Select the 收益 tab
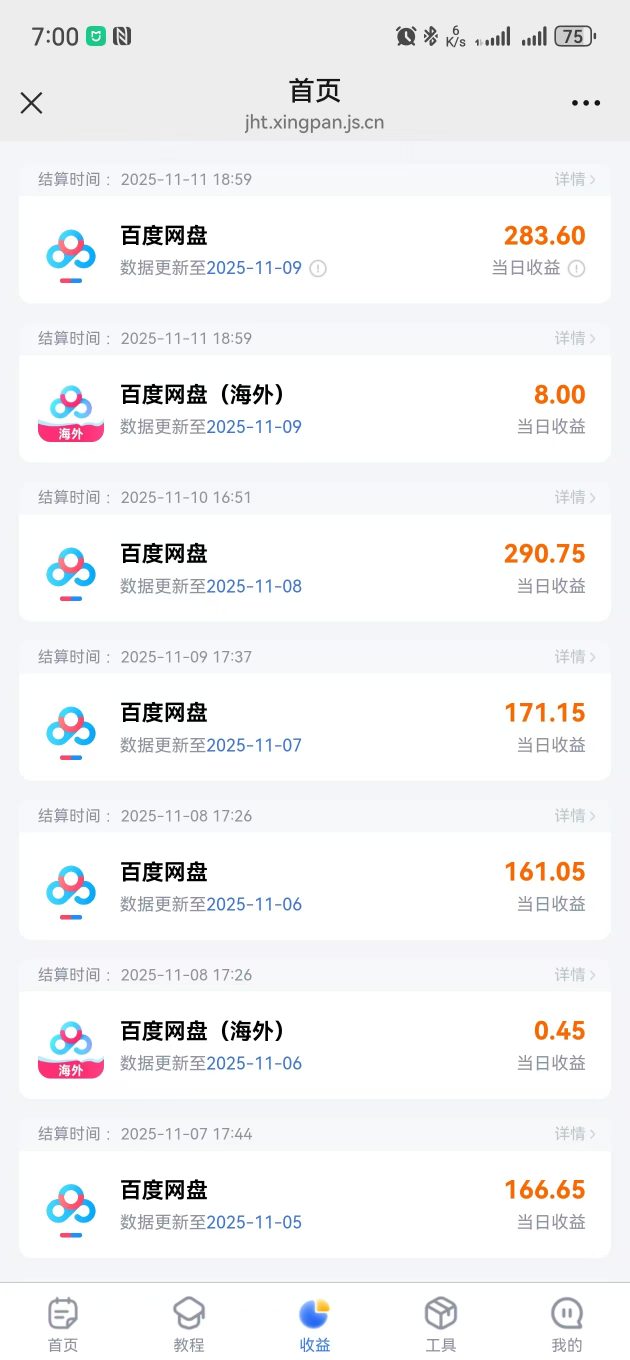This screenshot has height=1360, width=630. (314, 1323)
